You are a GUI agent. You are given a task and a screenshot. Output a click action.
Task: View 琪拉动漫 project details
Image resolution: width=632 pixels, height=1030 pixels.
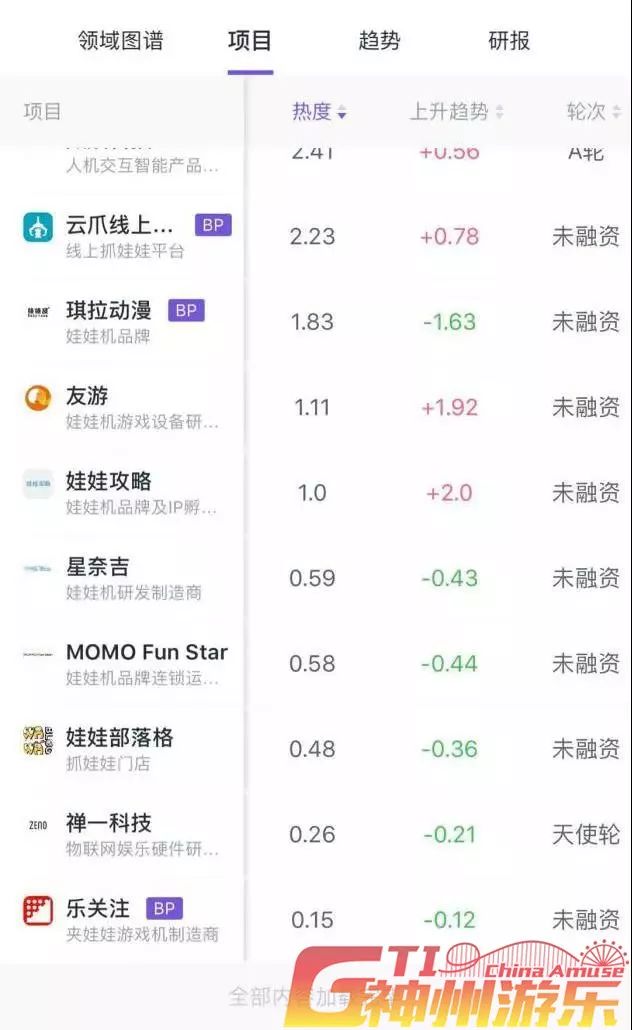pyautogui.click(x=316, y=322)
